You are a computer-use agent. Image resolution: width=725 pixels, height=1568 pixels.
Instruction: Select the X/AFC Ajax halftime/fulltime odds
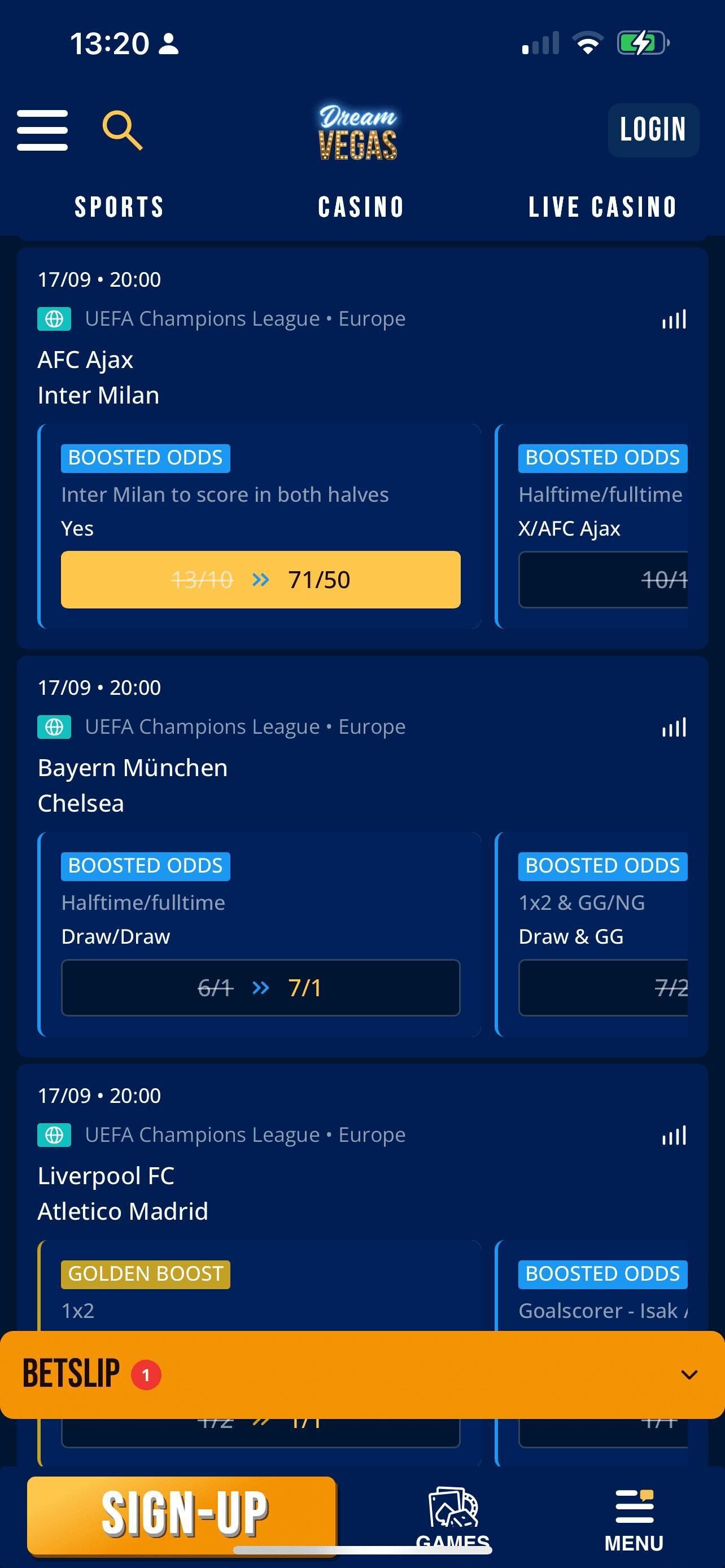[602, 580]
